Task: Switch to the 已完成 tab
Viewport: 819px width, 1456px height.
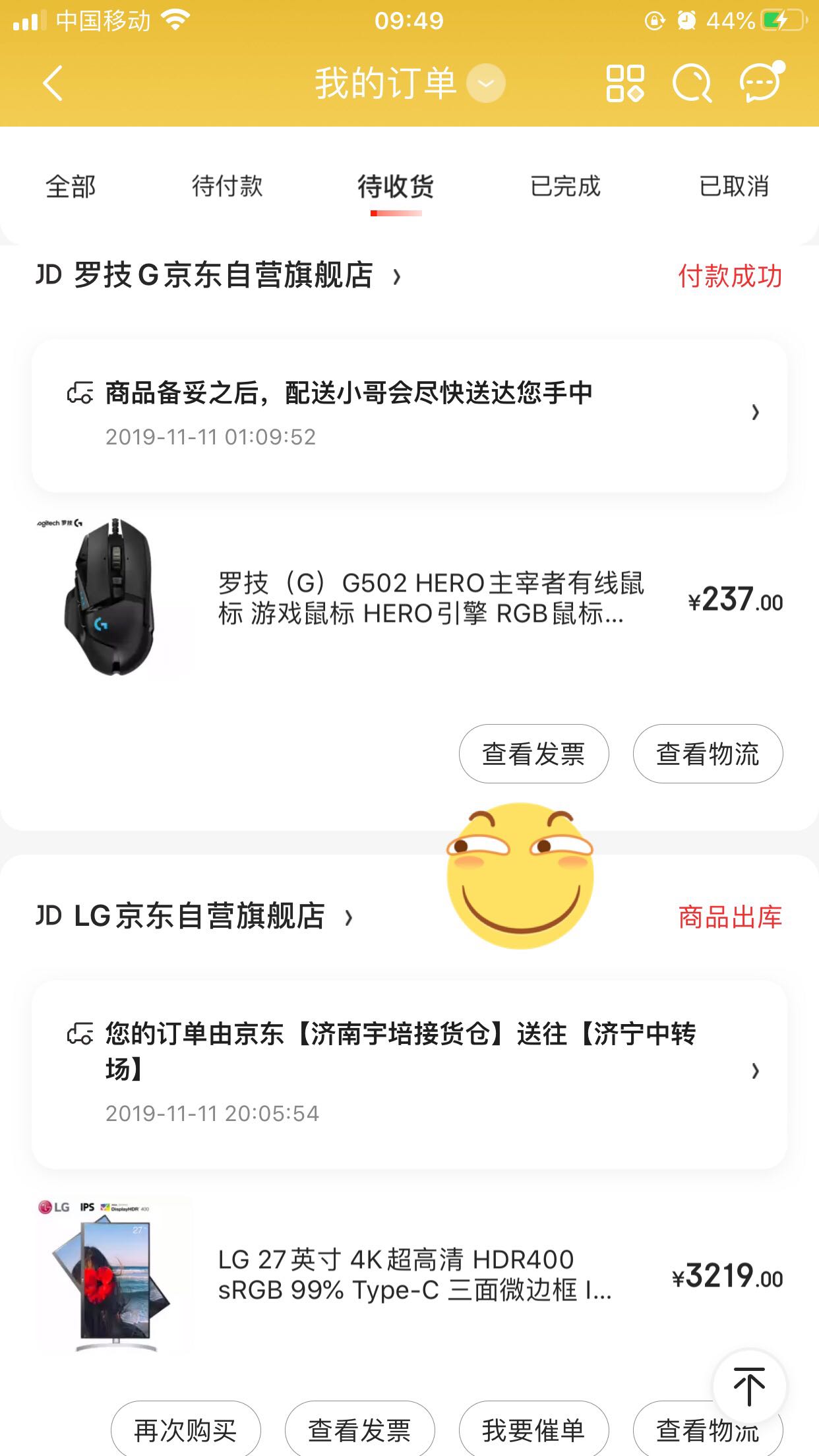Action: tap(565, 187)
